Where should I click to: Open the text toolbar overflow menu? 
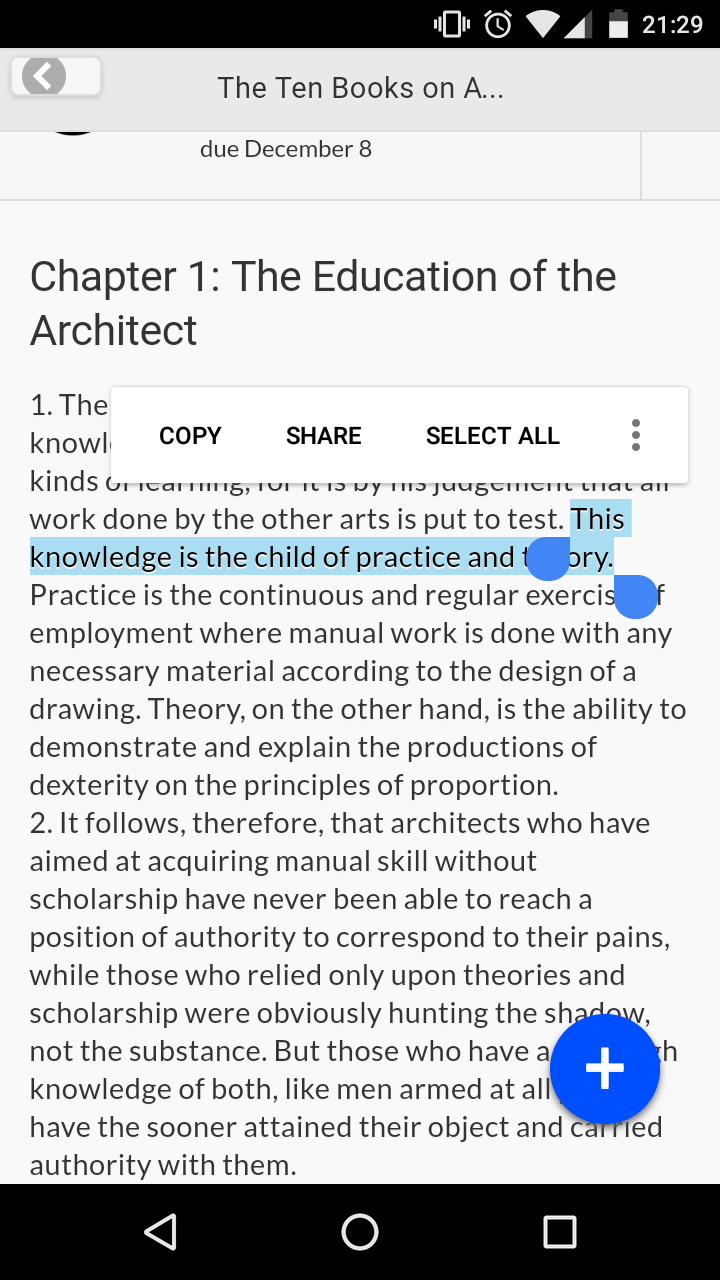pyautogui.click(x=636, y=435)
